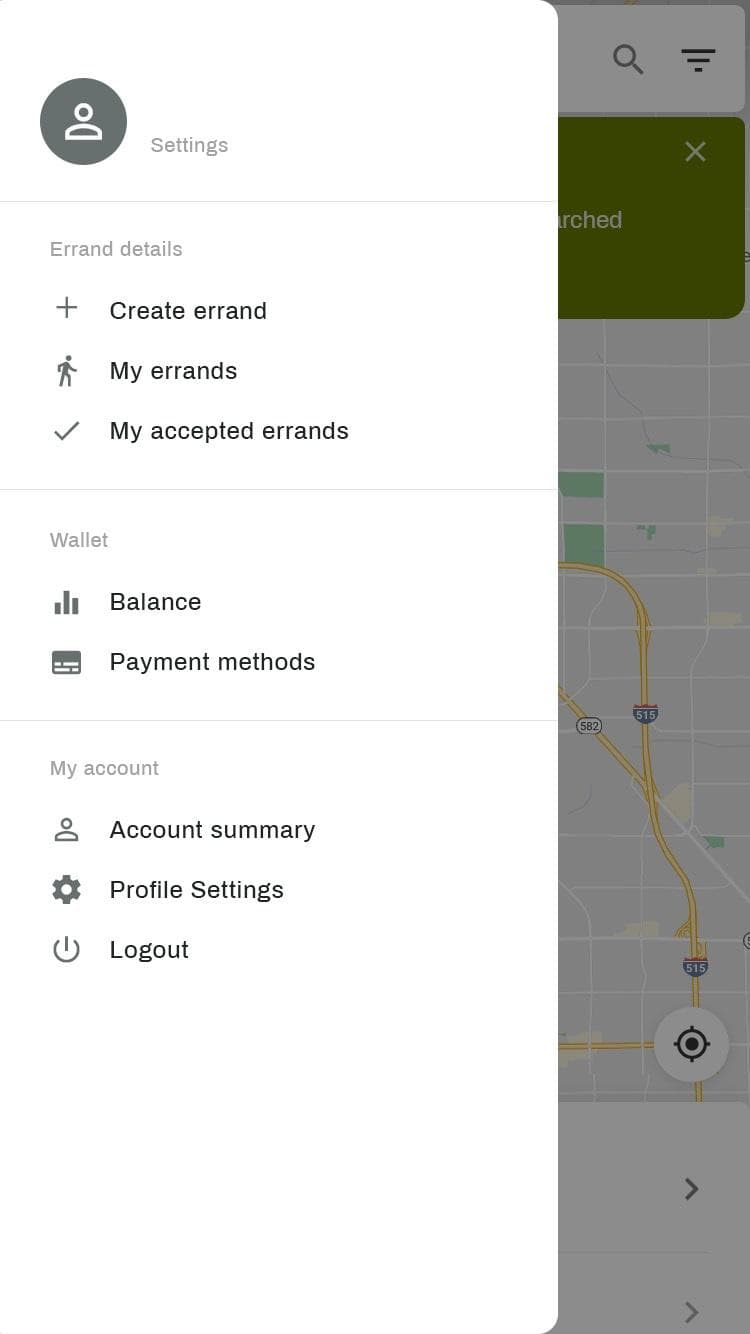Open My accepted errands

(x=229, y=431)
